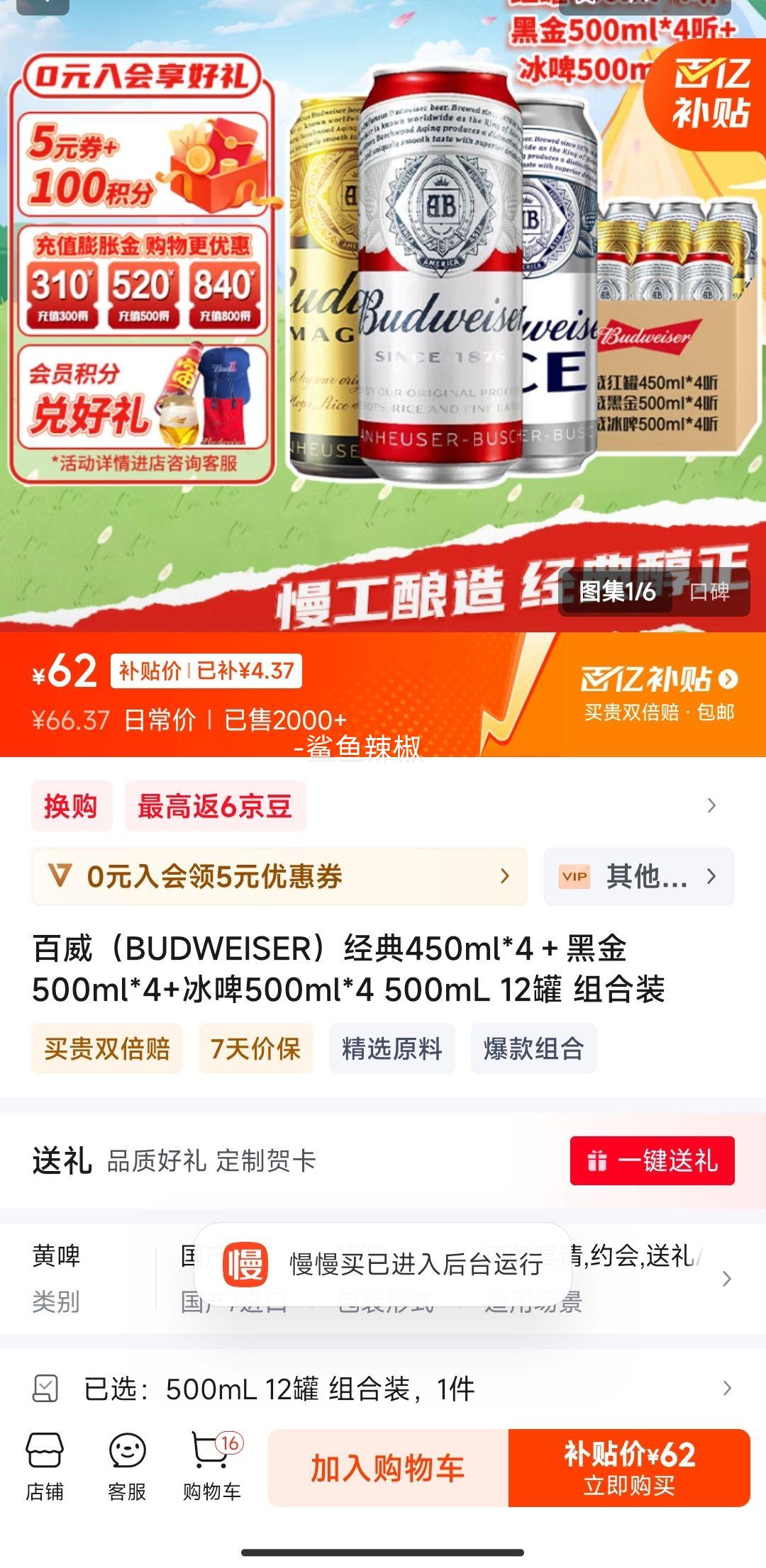Open the 购物车 cart showing 16 items
This screenshot has height=1568, width=766.
210,1464
